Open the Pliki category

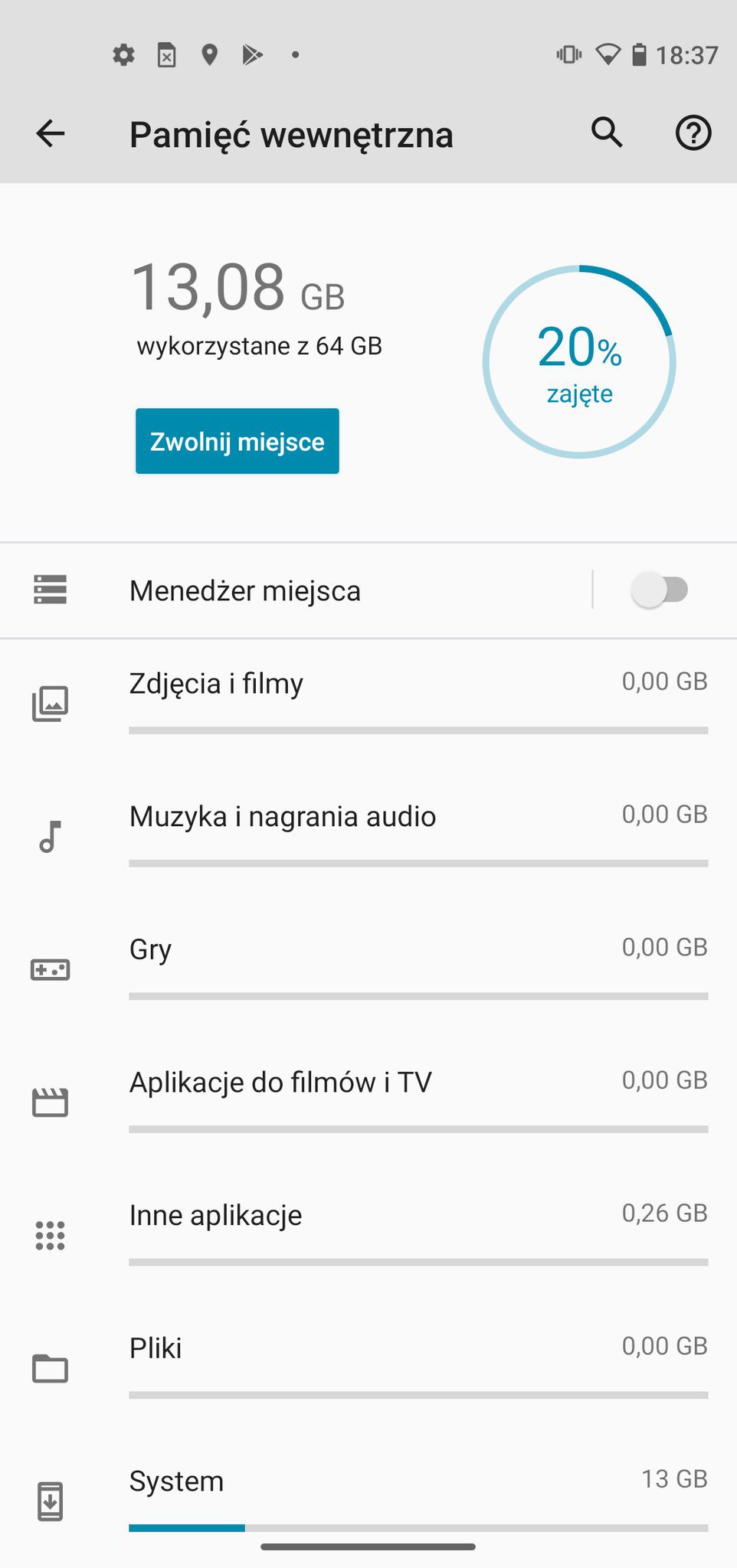(x=368, y=1368)
